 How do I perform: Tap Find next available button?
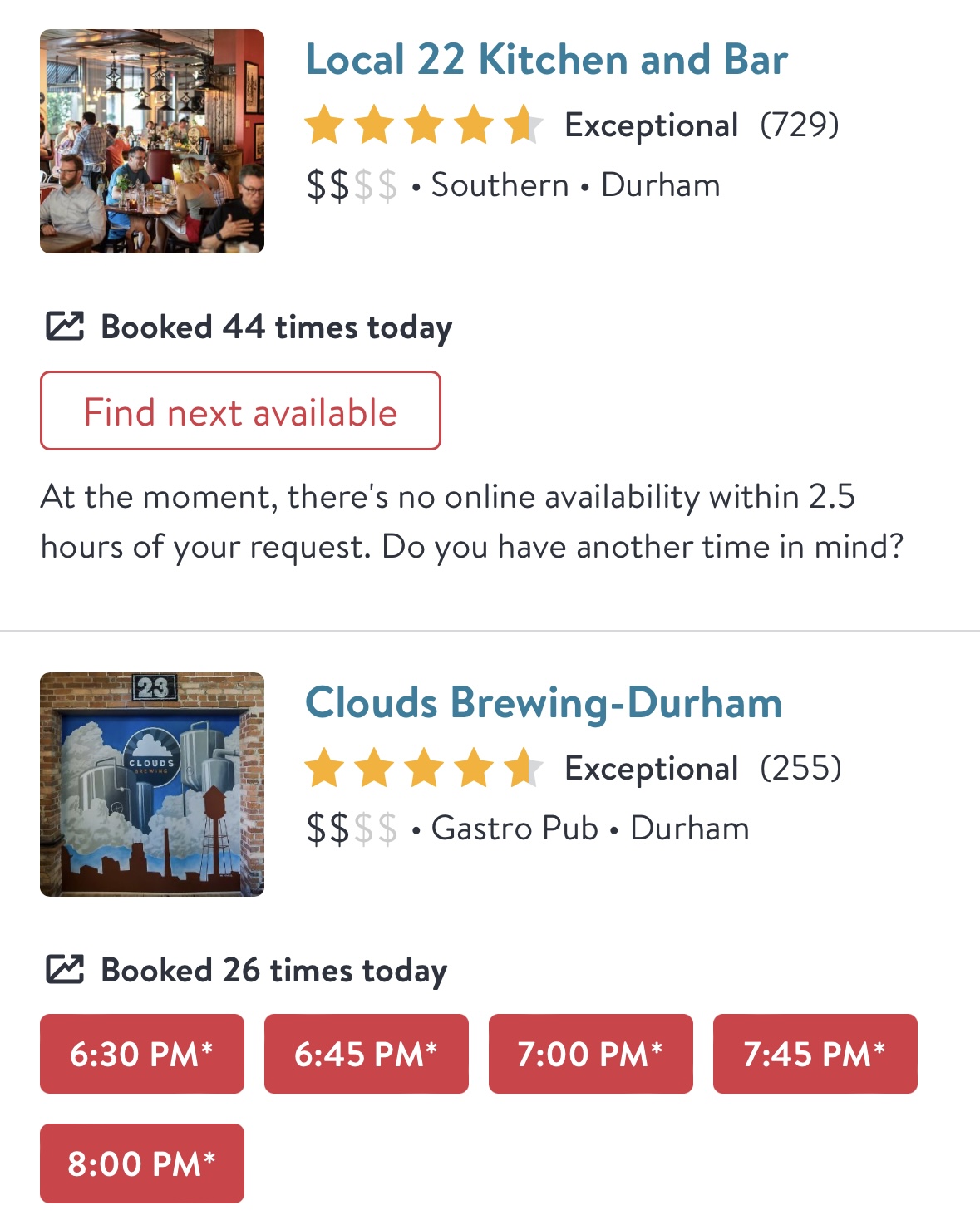[240, 411]
